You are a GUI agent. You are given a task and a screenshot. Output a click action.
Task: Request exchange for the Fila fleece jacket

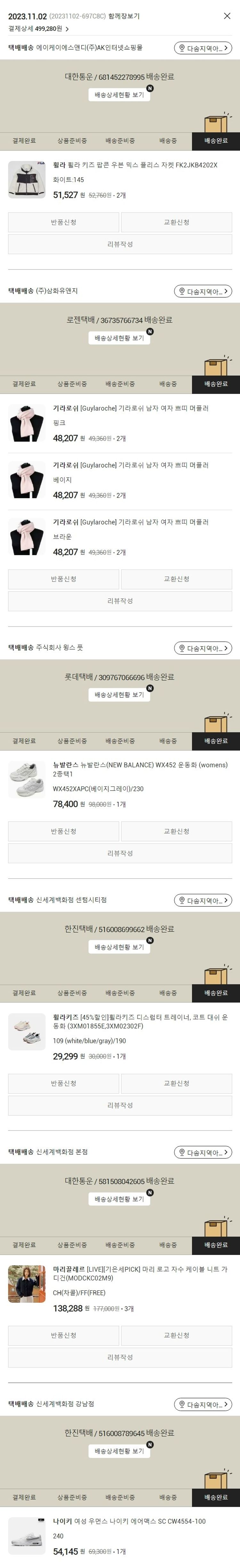click(176, 222)
